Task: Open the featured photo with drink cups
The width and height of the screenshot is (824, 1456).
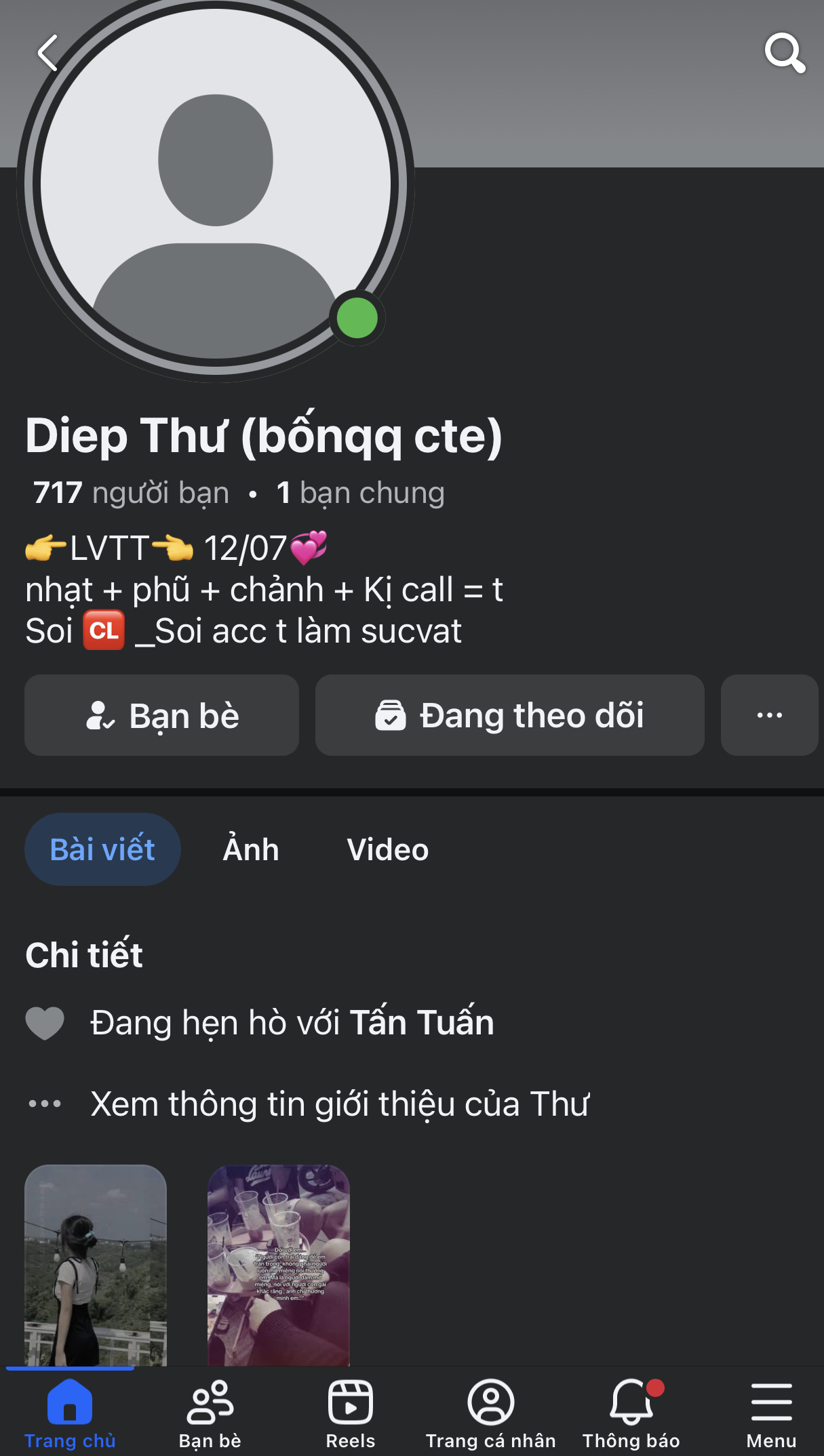Action: 279,1264
